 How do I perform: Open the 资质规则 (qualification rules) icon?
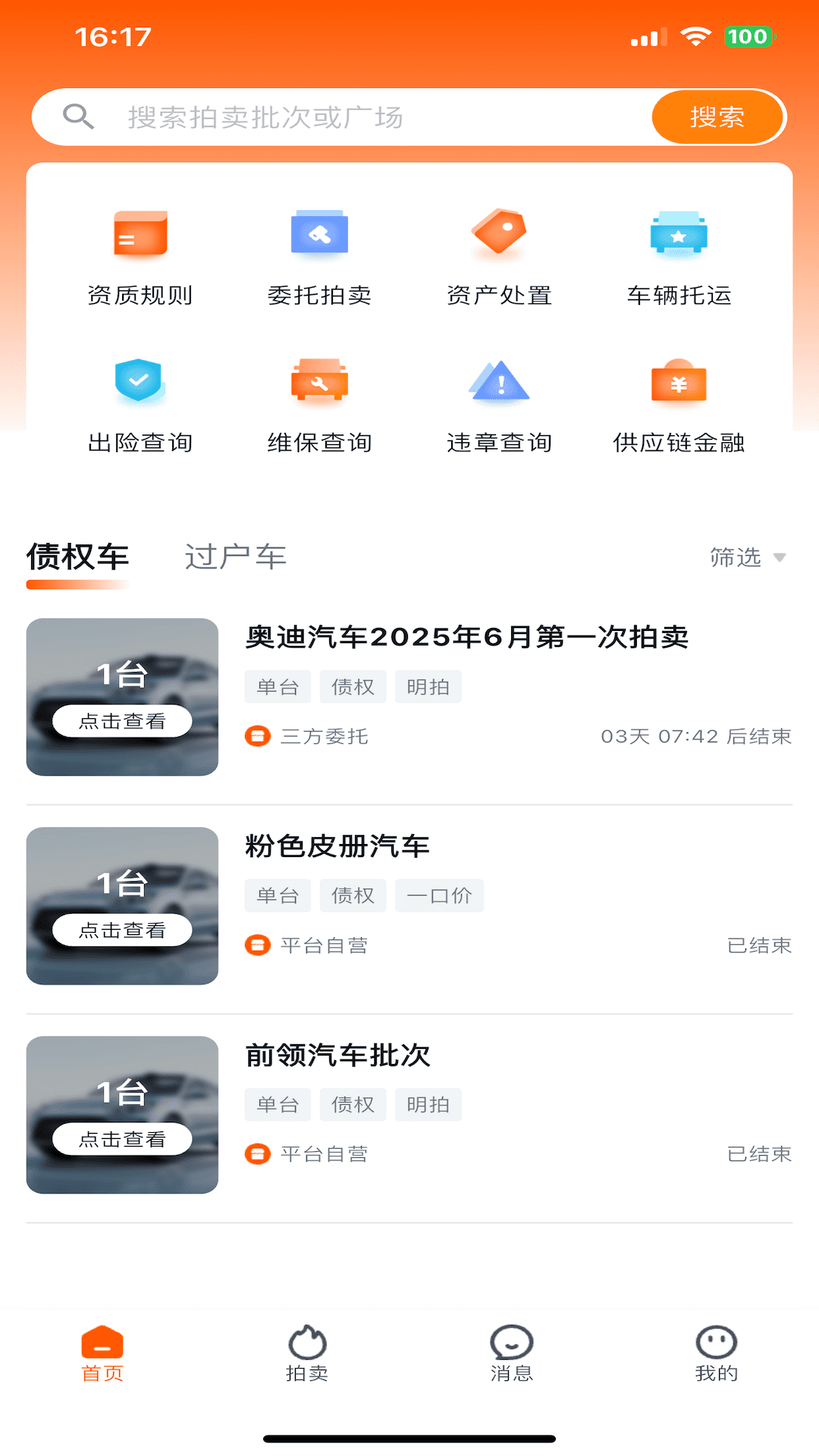141,254
